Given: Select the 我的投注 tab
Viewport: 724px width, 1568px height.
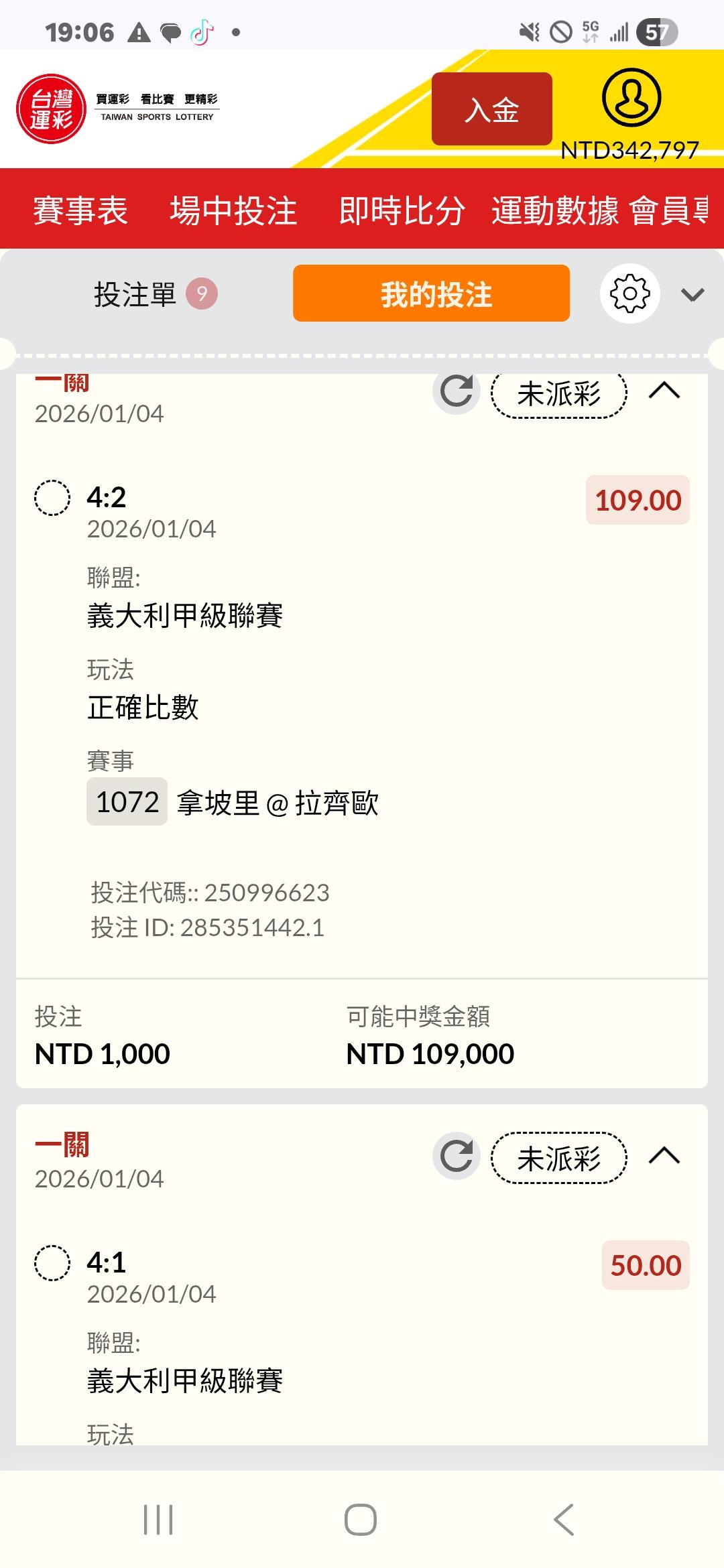Looking at the screenshot, I should pos(431,293).
